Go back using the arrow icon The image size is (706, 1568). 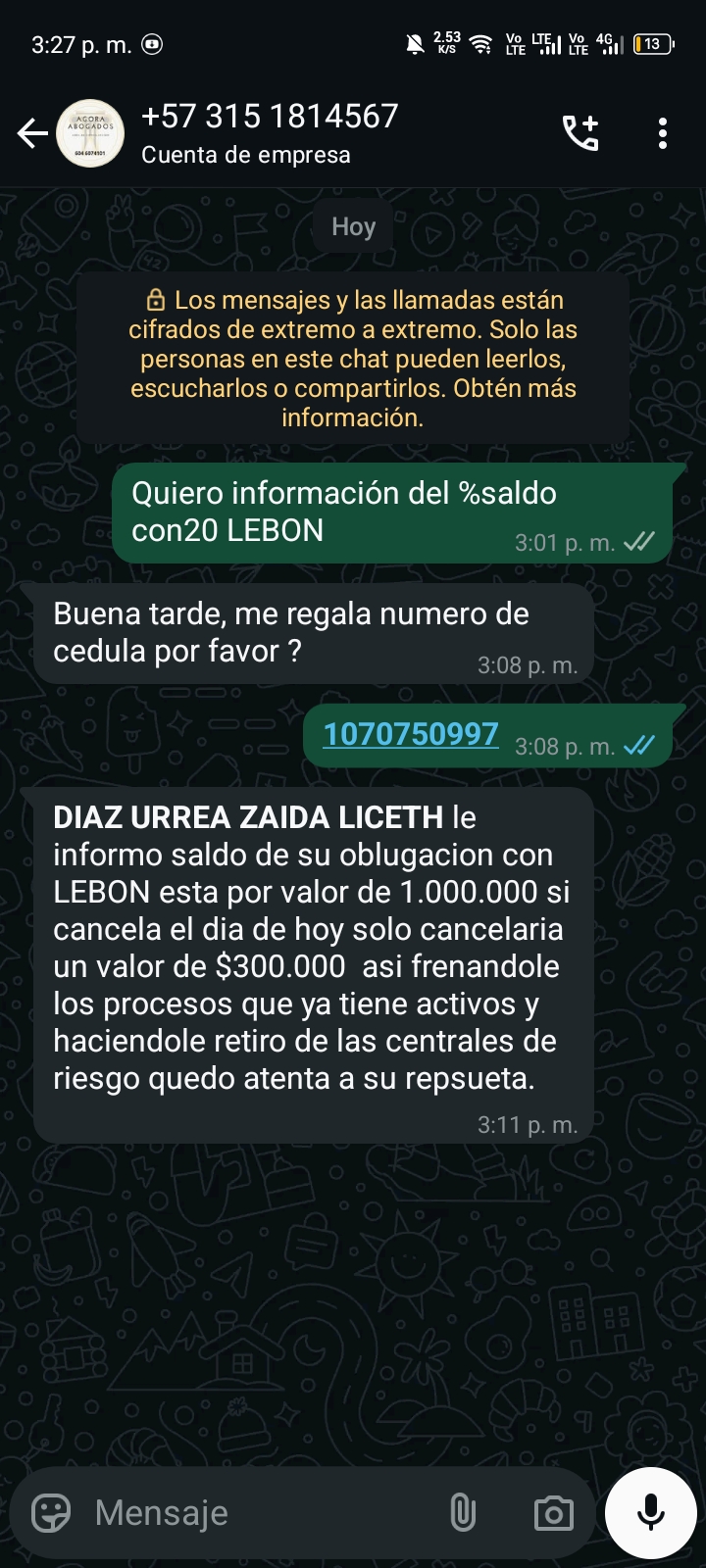32,133
